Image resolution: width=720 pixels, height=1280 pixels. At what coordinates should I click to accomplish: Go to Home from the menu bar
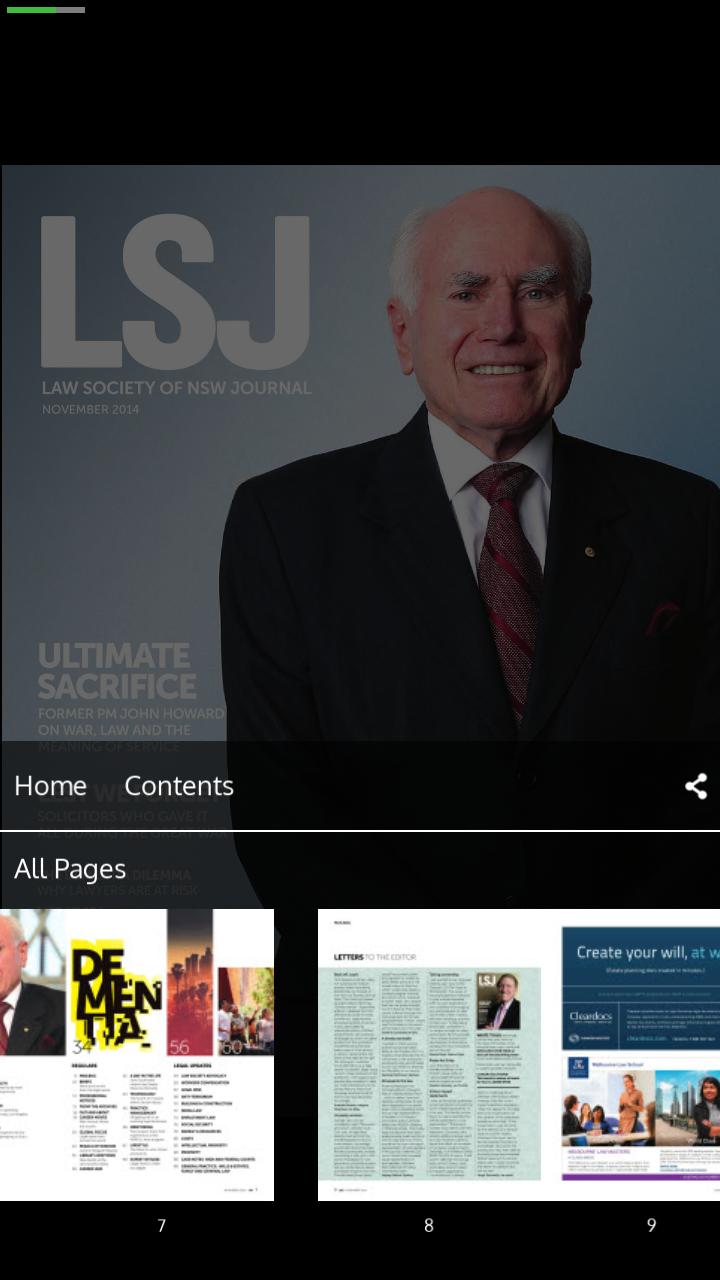pos(50,786)
